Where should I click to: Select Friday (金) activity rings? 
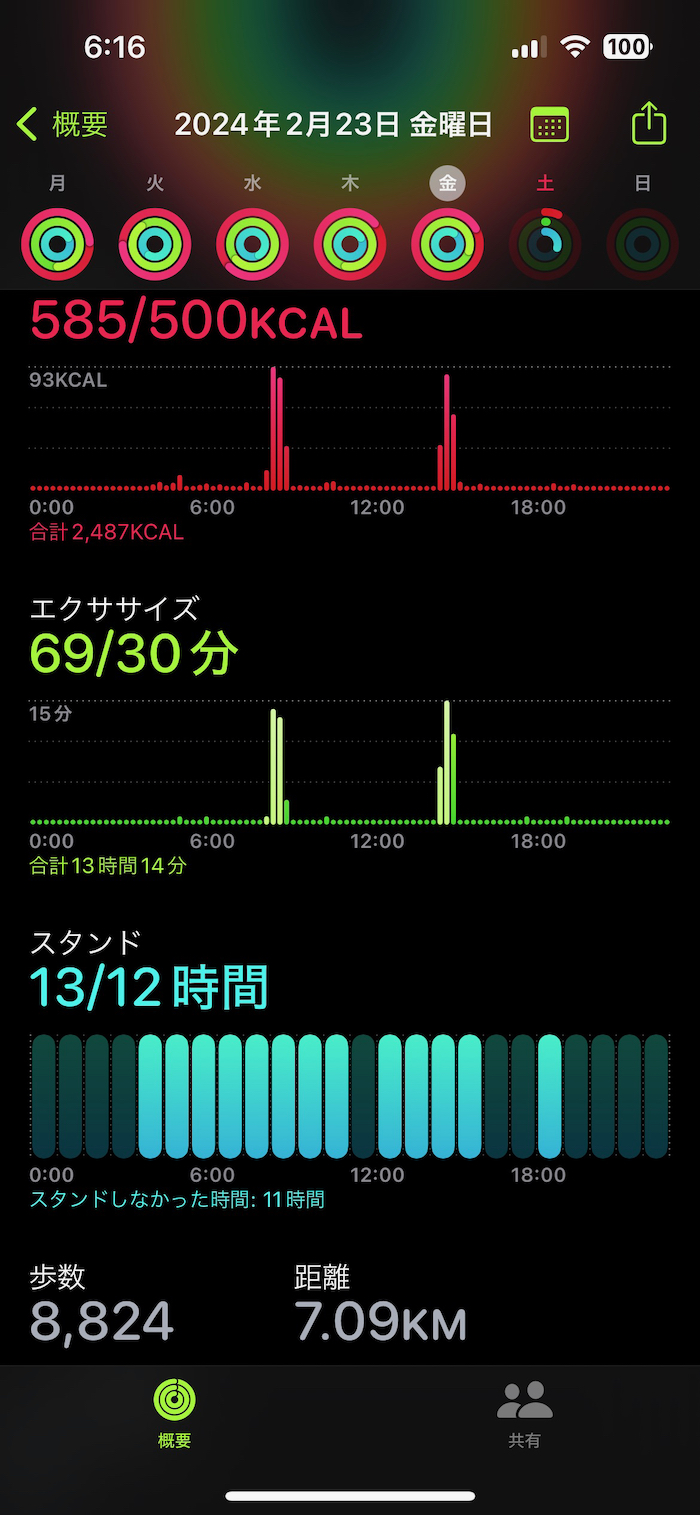click(447, 243)
